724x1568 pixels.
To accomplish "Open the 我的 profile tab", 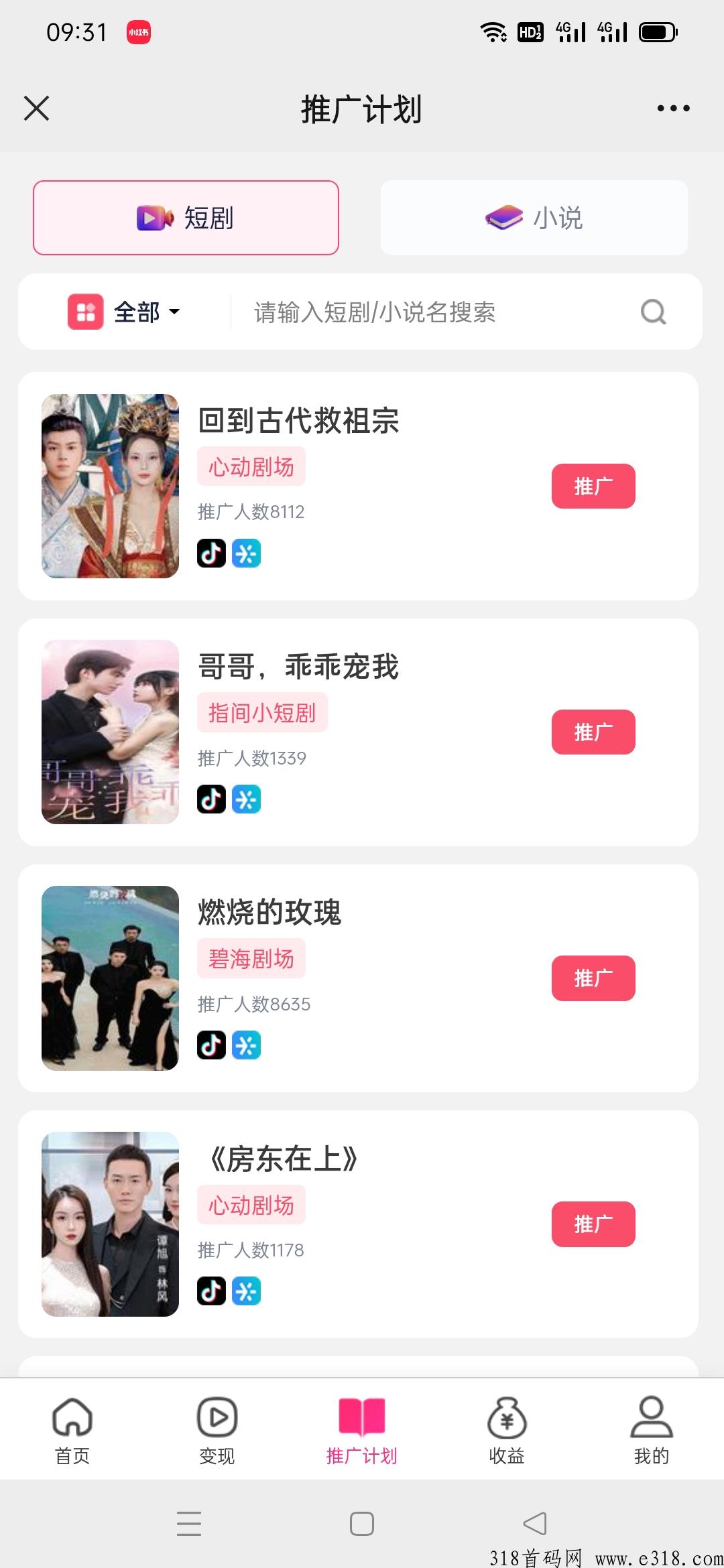I will [x=652, y=1430].
